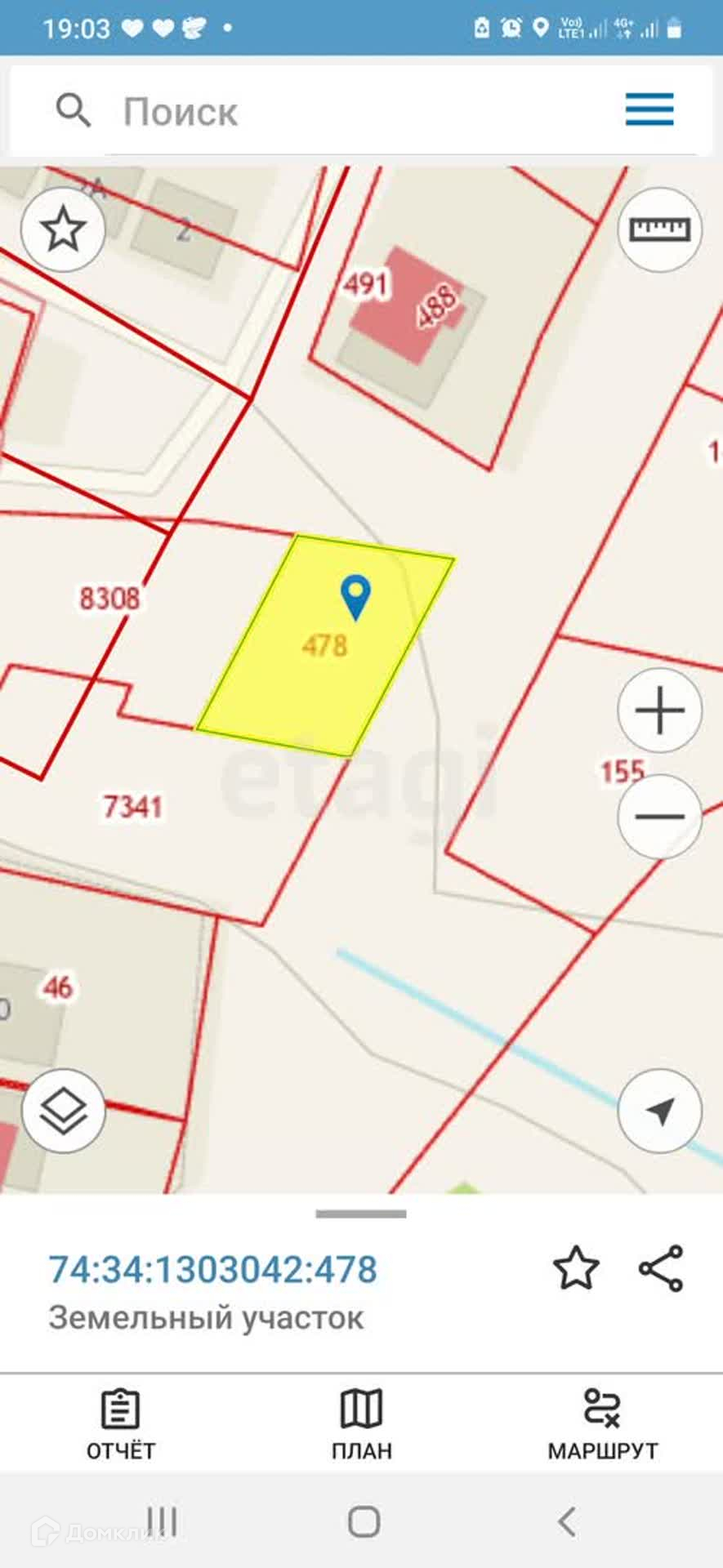The height and width of the screenshot is (1568, 723).
Task: Open favorites star on the map
Action: 63,229
